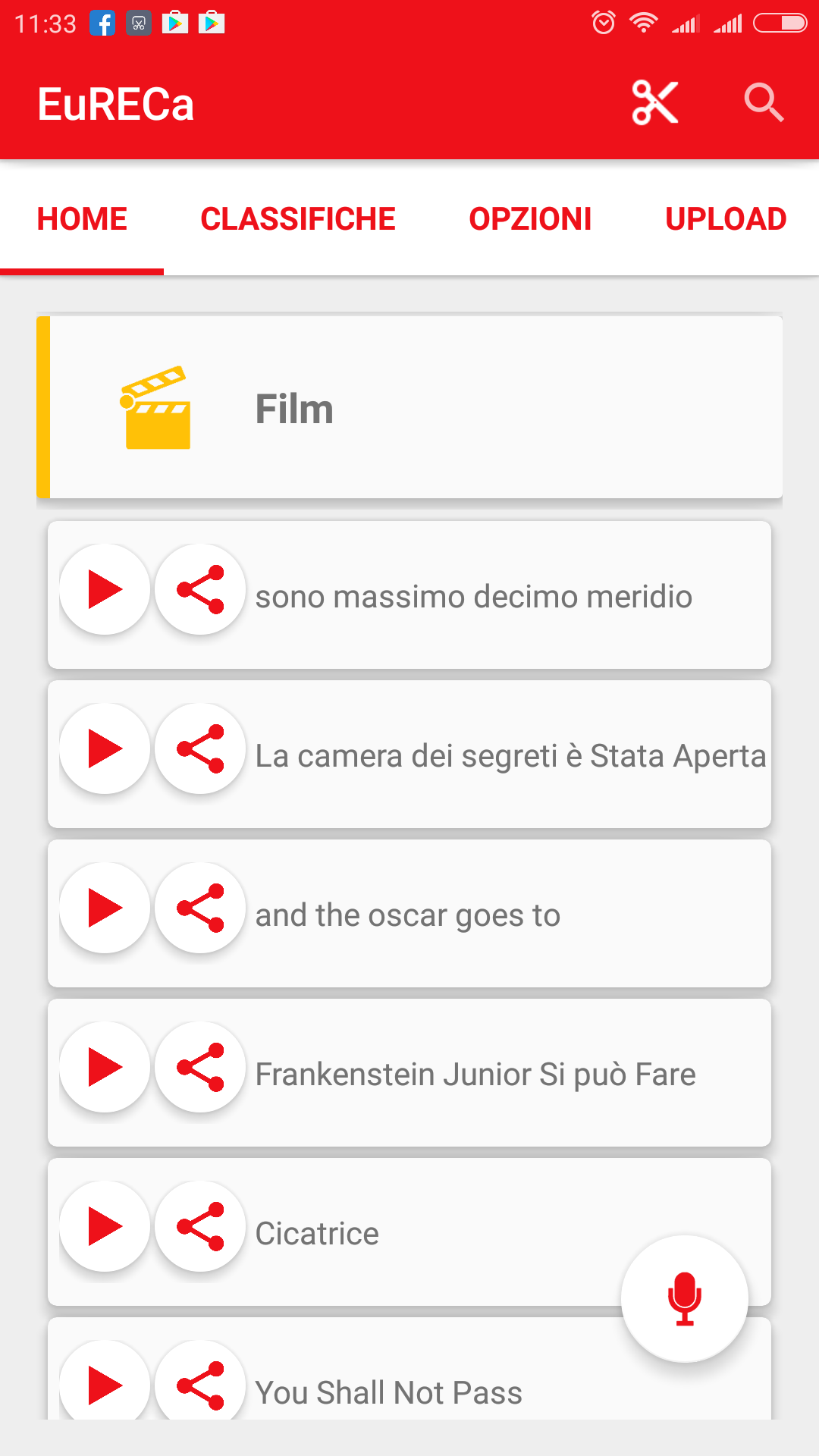Image resolution: width=819 pixels, height=1456 pixels.
Task: Share the Frankenstein Junior clip
Action: pos(200,1067)
